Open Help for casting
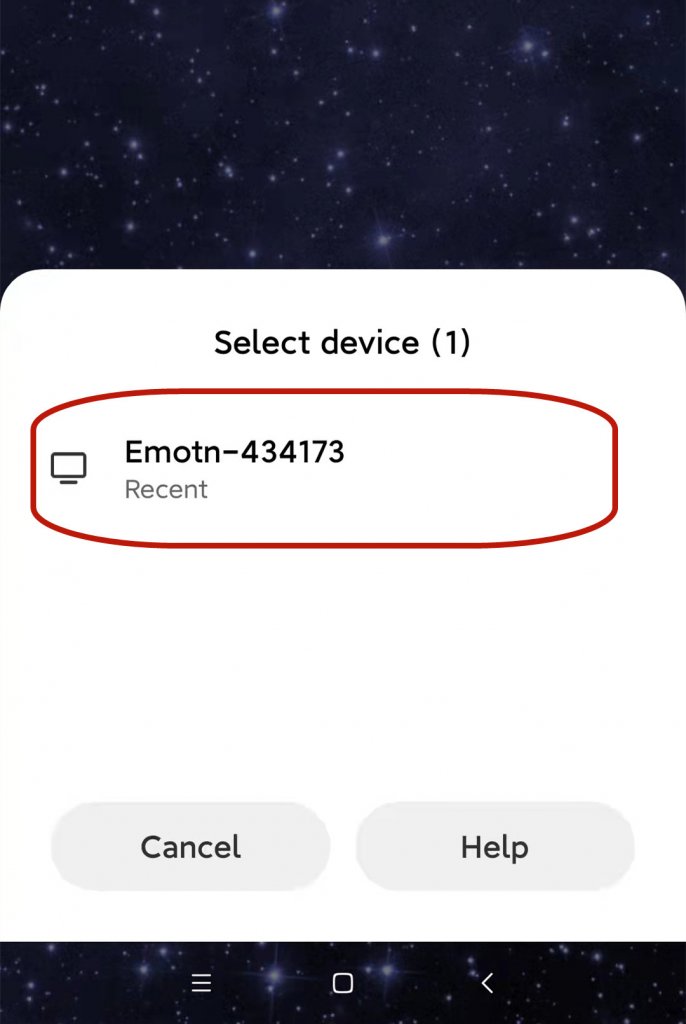686x1024 pixels. click(x=494, y=847)
